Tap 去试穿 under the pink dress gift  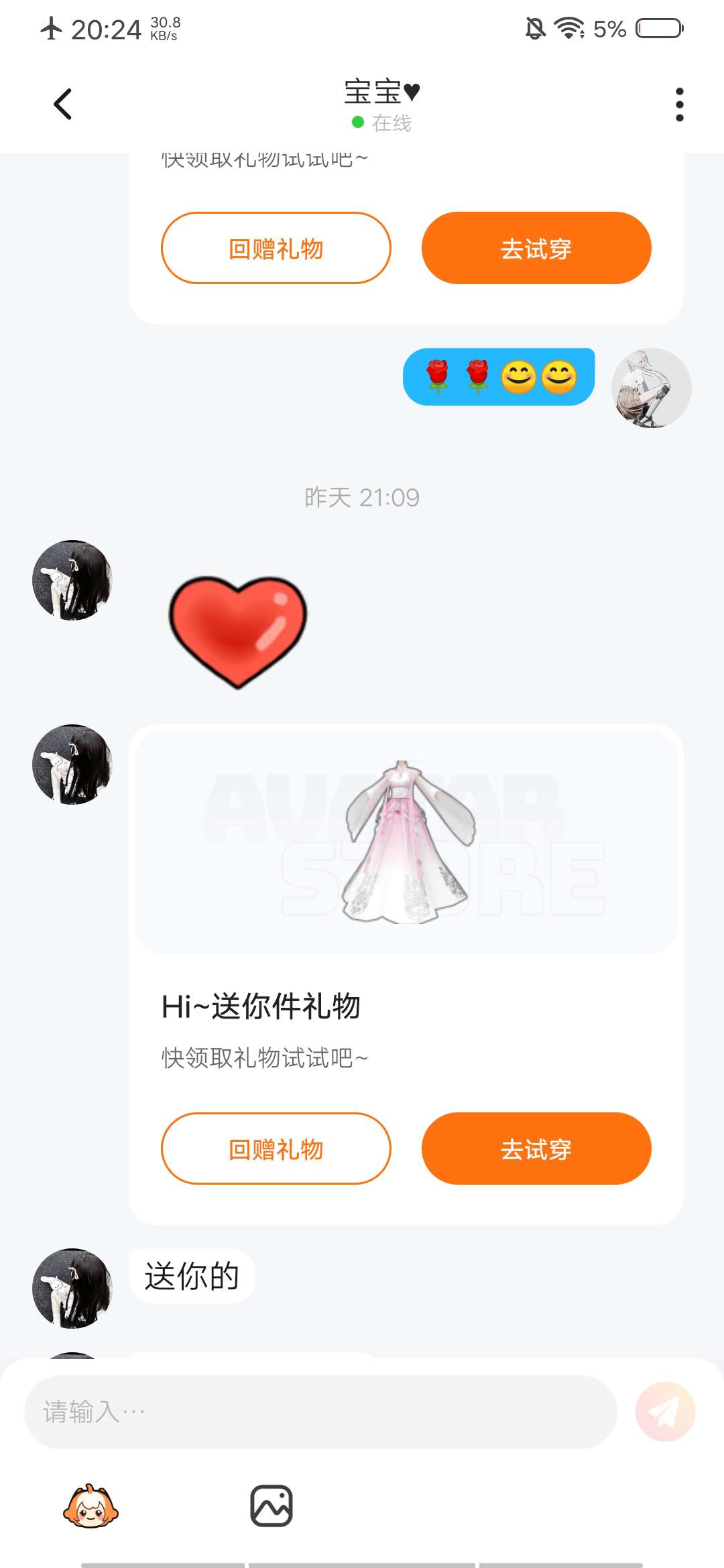pyautogui.click(x=536, y=1149)
